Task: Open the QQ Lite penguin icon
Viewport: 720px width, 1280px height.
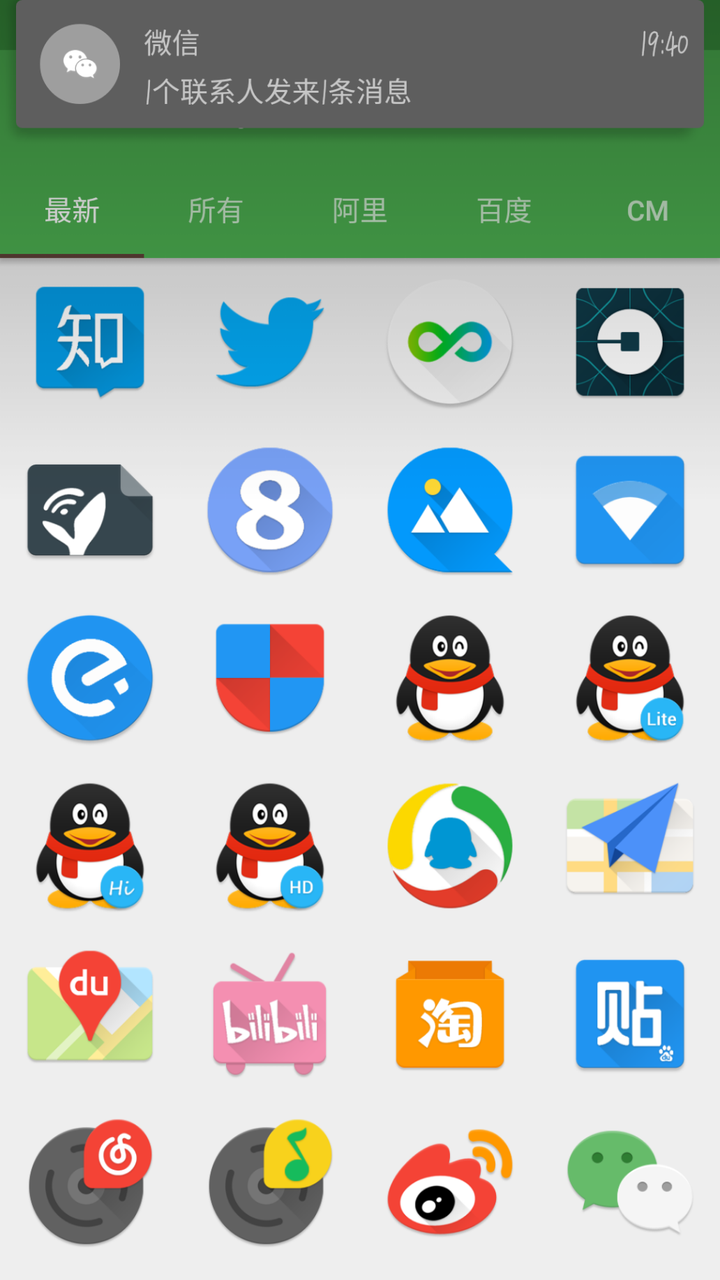Action: click(x=630, y=678)
